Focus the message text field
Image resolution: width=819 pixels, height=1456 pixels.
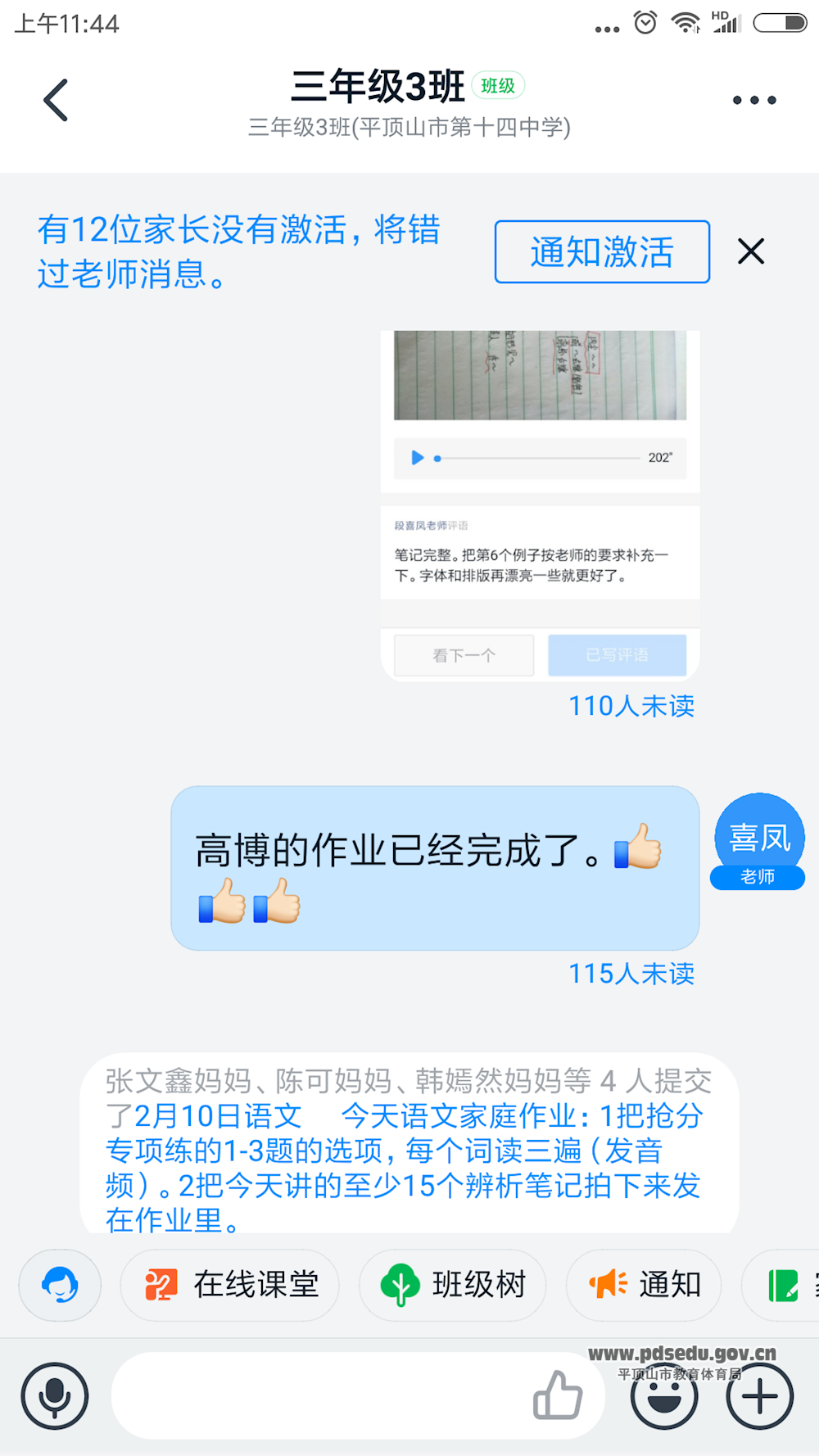[x=319, y=1395]
